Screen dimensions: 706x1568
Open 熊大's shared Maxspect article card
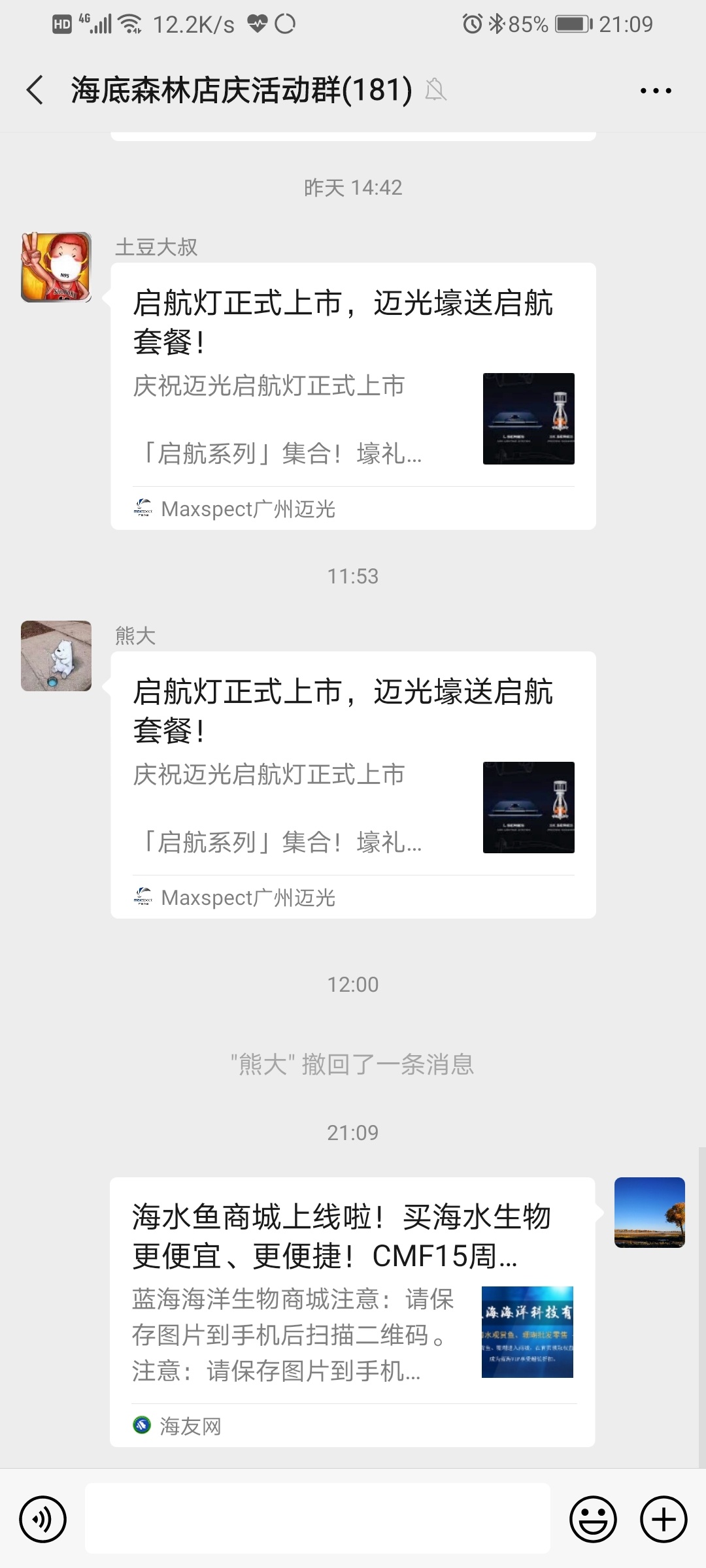[x=353, y=785]
